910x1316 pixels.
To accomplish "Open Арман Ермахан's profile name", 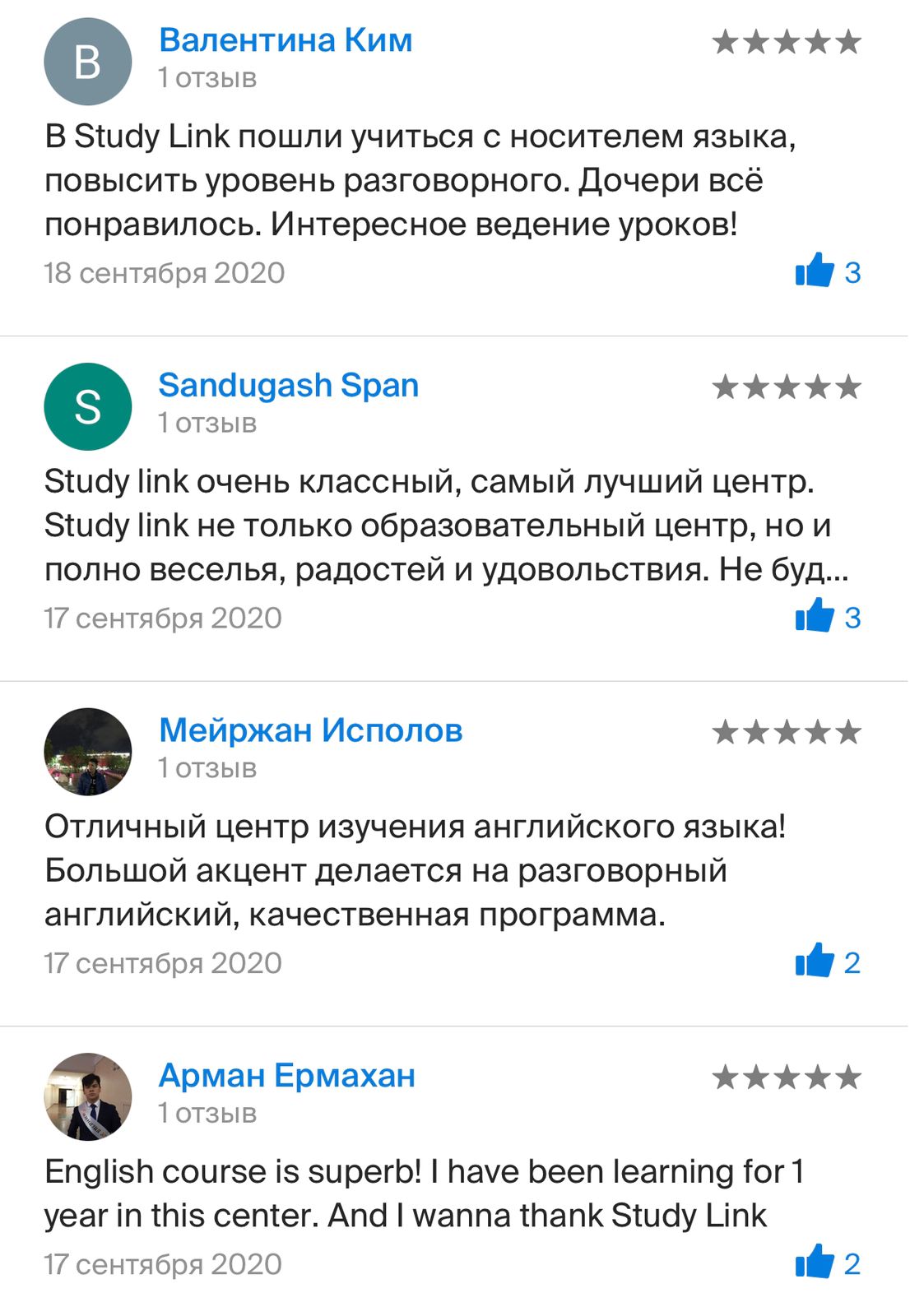I will (x=286, y=1075).
